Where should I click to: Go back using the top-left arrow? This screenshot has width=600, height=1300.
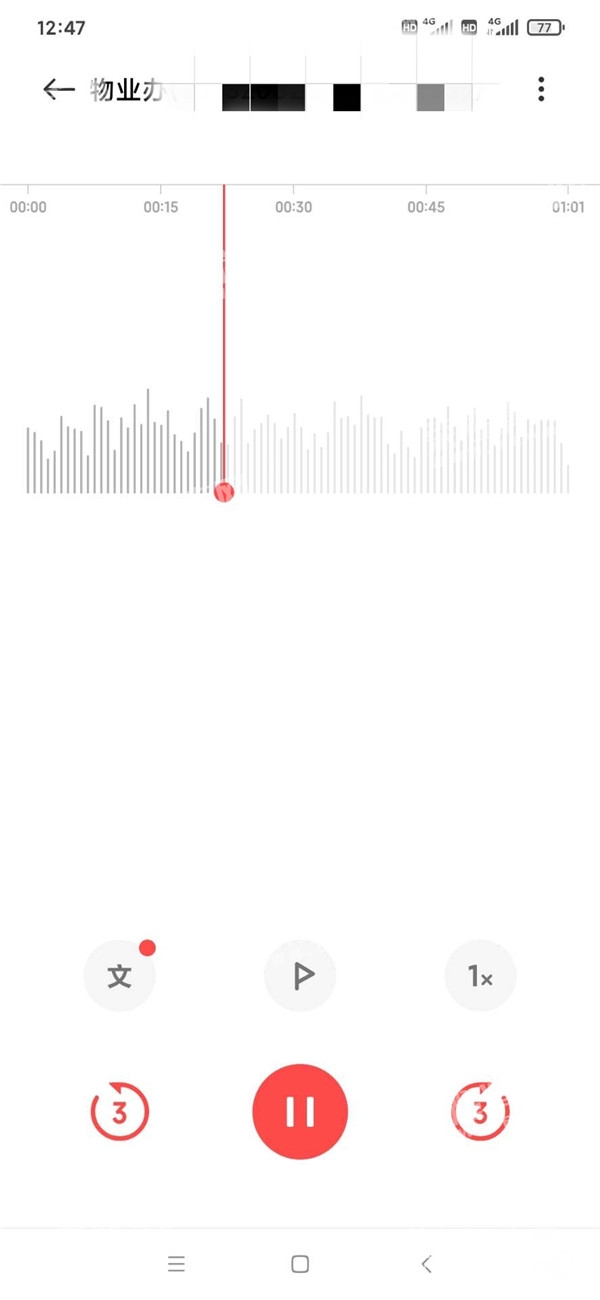pos(59,90)
